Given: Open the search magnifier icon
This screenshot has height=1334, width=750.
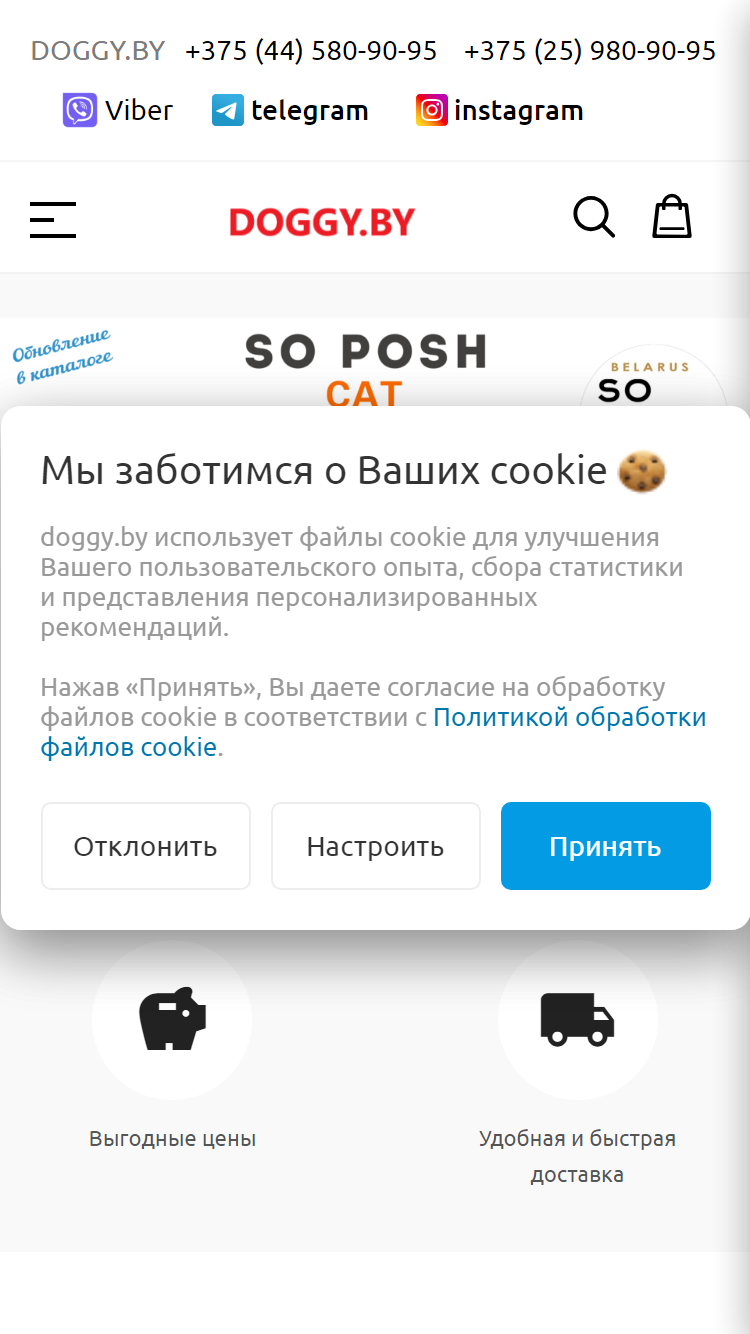Looking at the screenshot, I should pos(594,217).
